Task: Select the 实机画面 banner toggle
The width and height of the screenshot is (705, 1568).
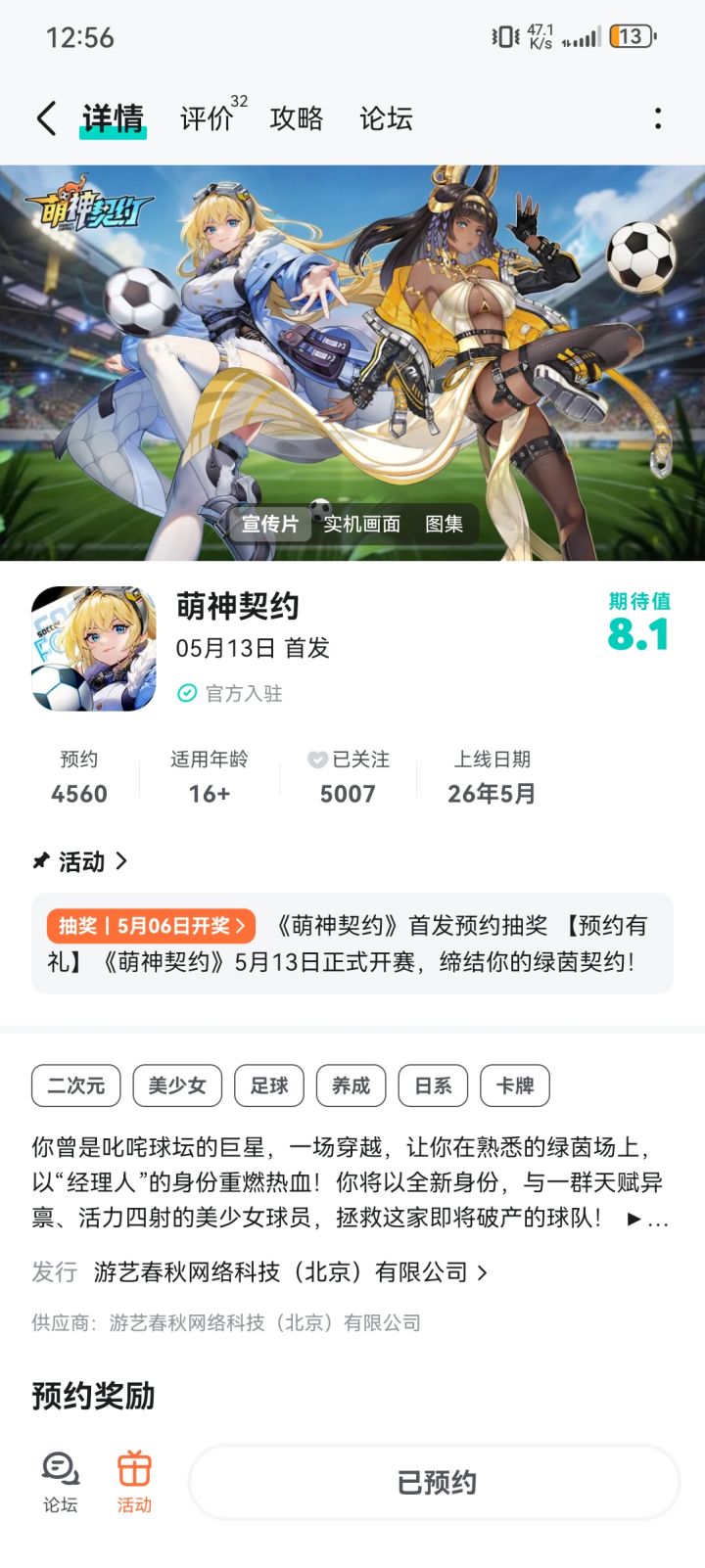Action: (361, 525)
